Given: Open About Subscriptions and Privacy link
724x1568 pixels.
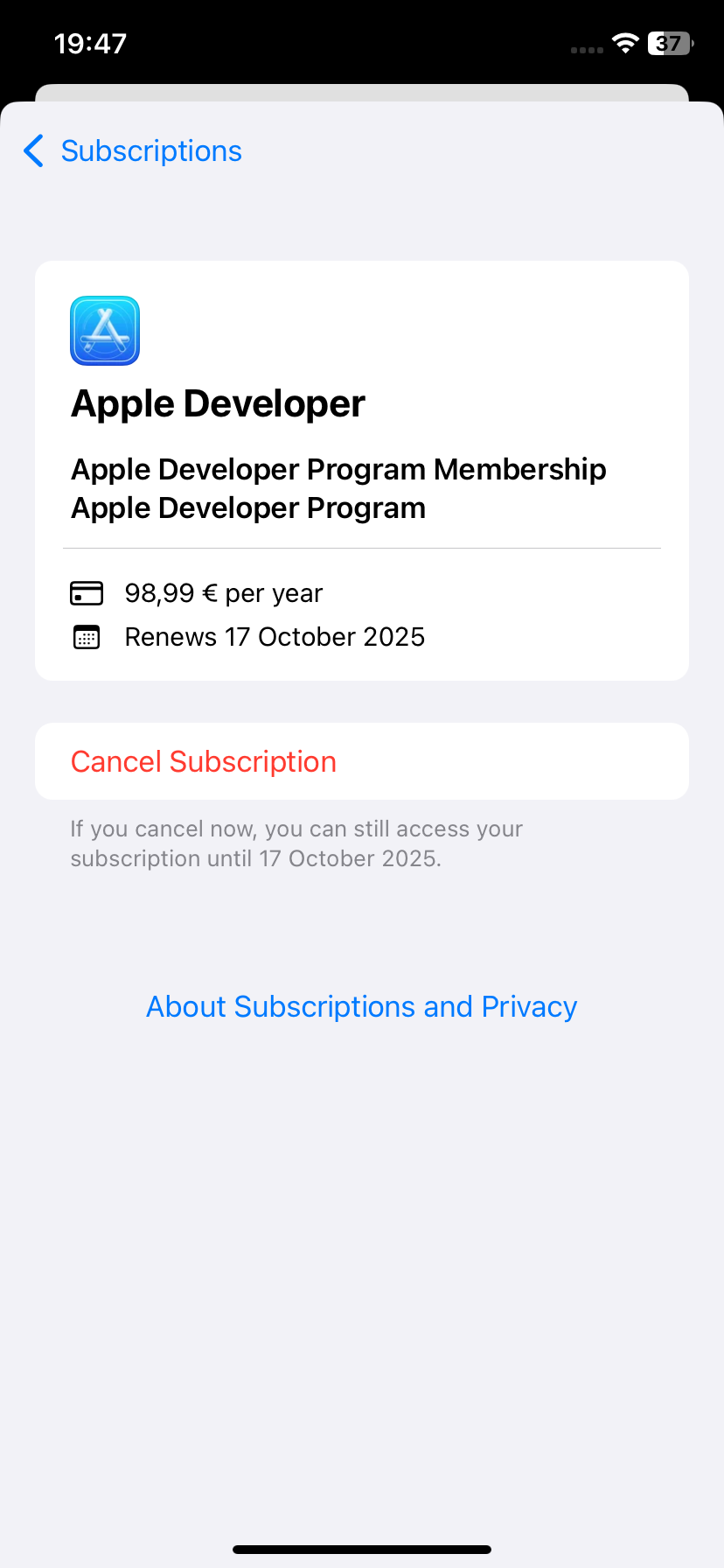Looking at the screenshot, I should tap(362, 1007).
